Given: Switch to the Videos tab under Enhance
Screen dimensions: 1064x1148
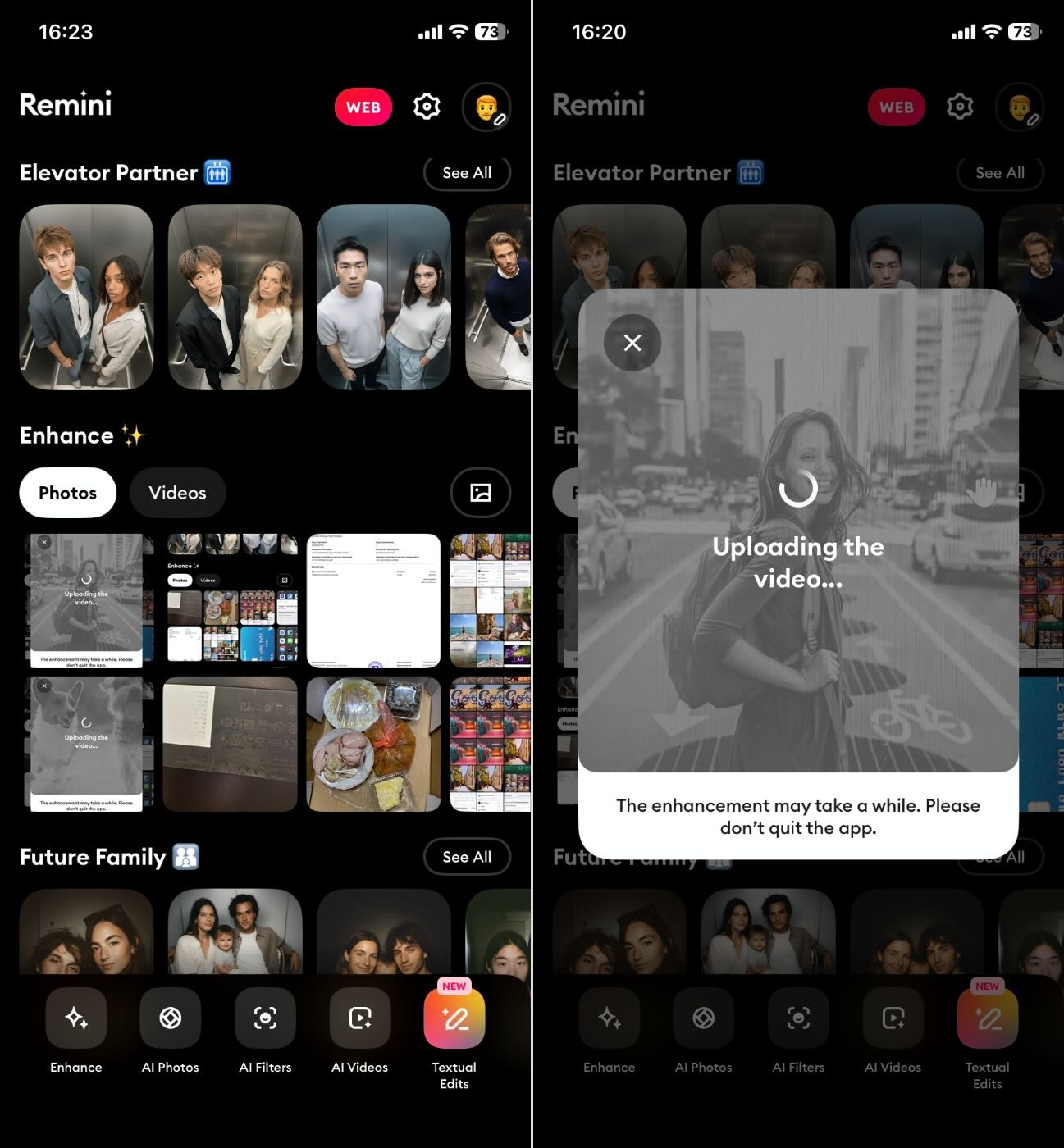Looking at the screenshot, I should 177,493.
